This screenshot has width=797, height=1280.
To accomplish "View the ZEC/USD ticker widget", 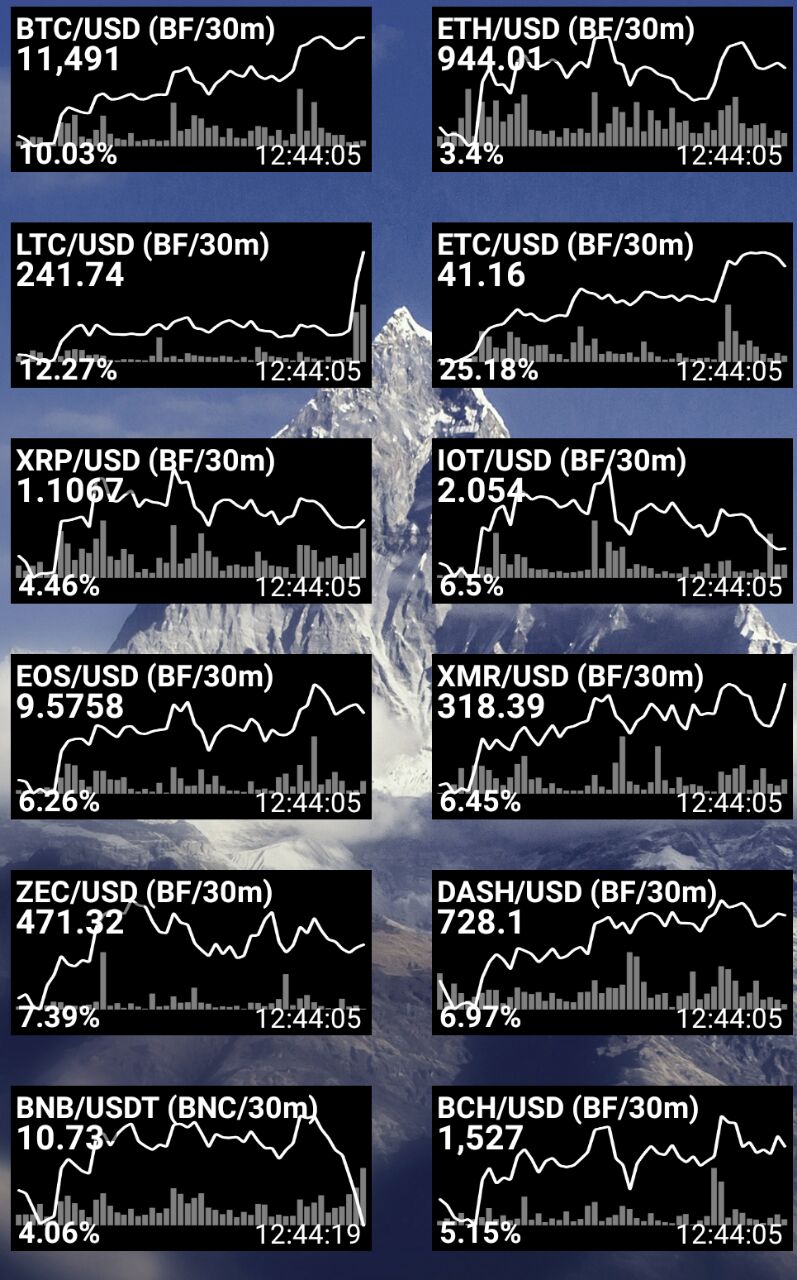I will pyautogui.click(x=191, y=952).
